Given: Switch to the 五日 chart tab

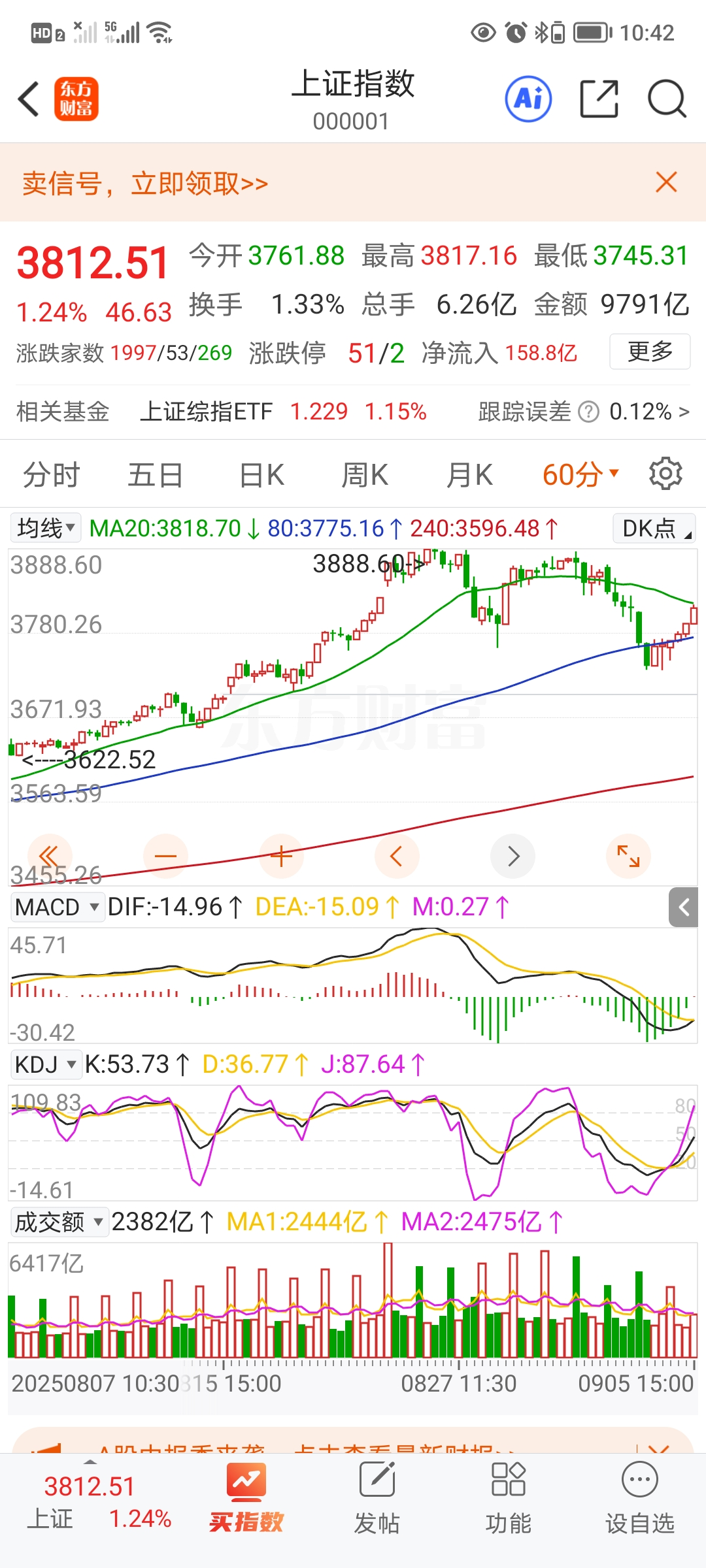Looking at the screenshot, I should coord(155,474).
